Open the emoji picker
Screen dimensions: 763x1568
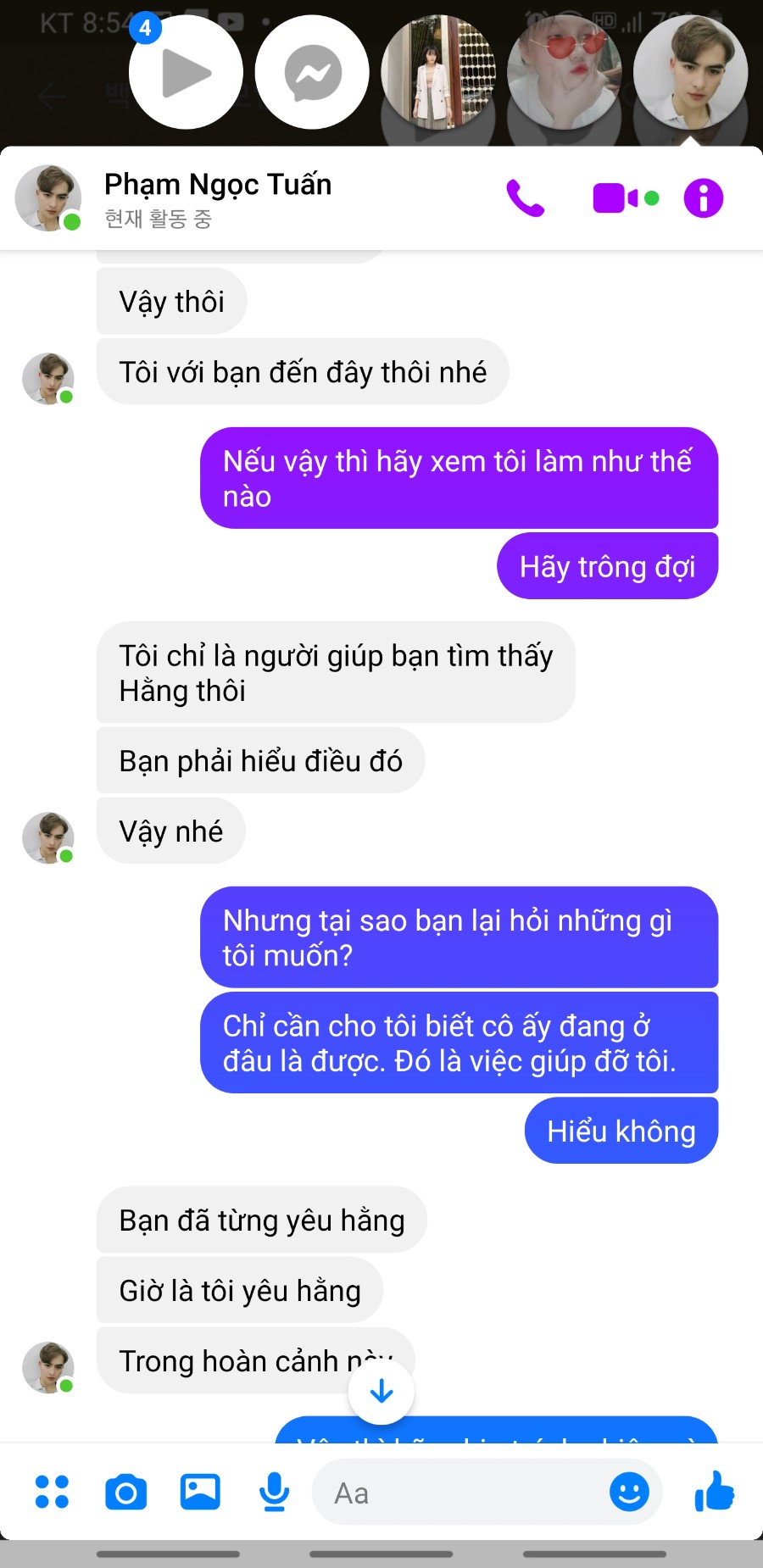[x=629, y=1492]
